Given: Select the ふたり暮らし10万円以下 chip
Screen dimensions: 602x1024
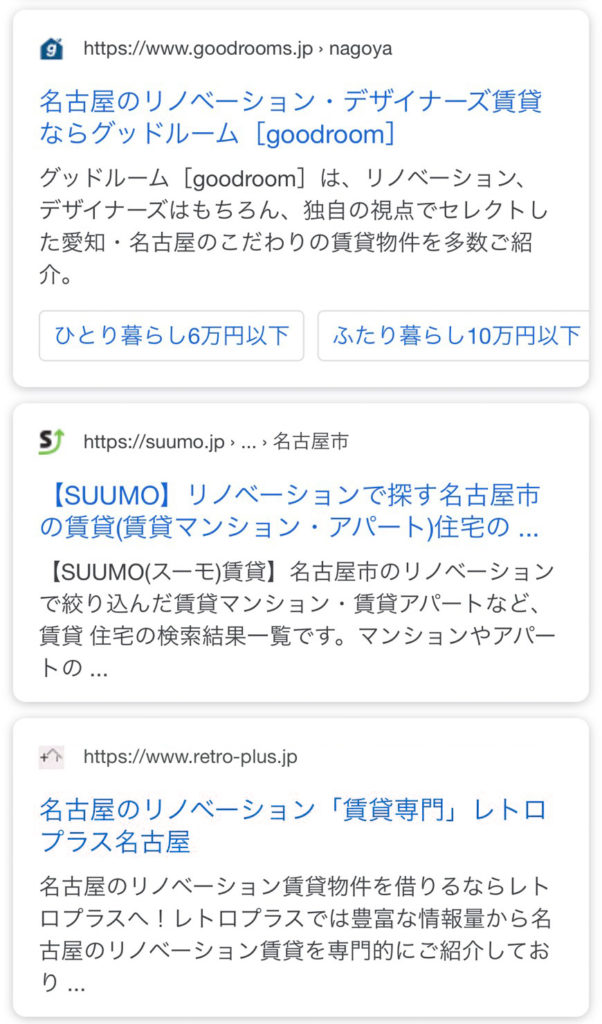Looking at the screenshot, I should 455,335.
